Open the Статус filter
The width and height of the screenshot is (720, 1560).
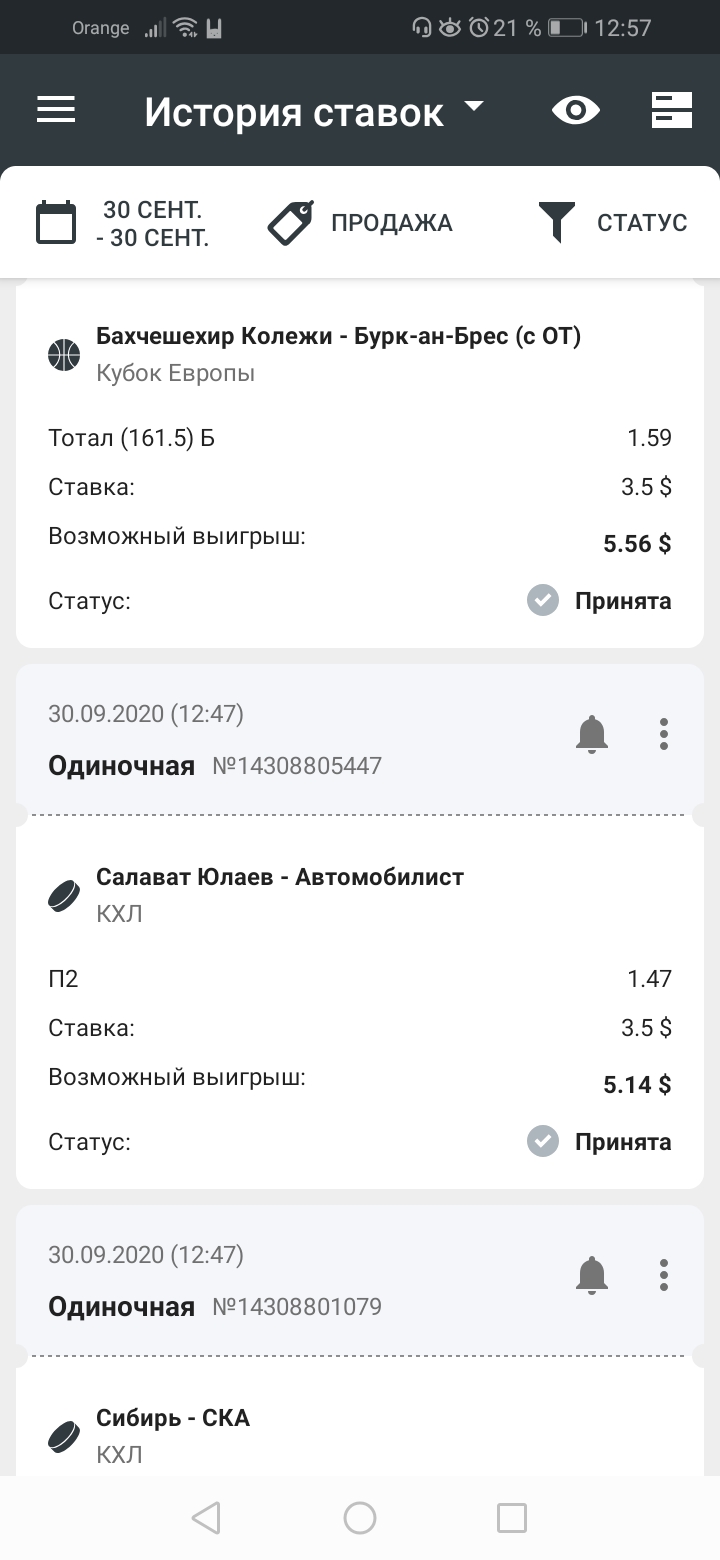tap(612, 223)
